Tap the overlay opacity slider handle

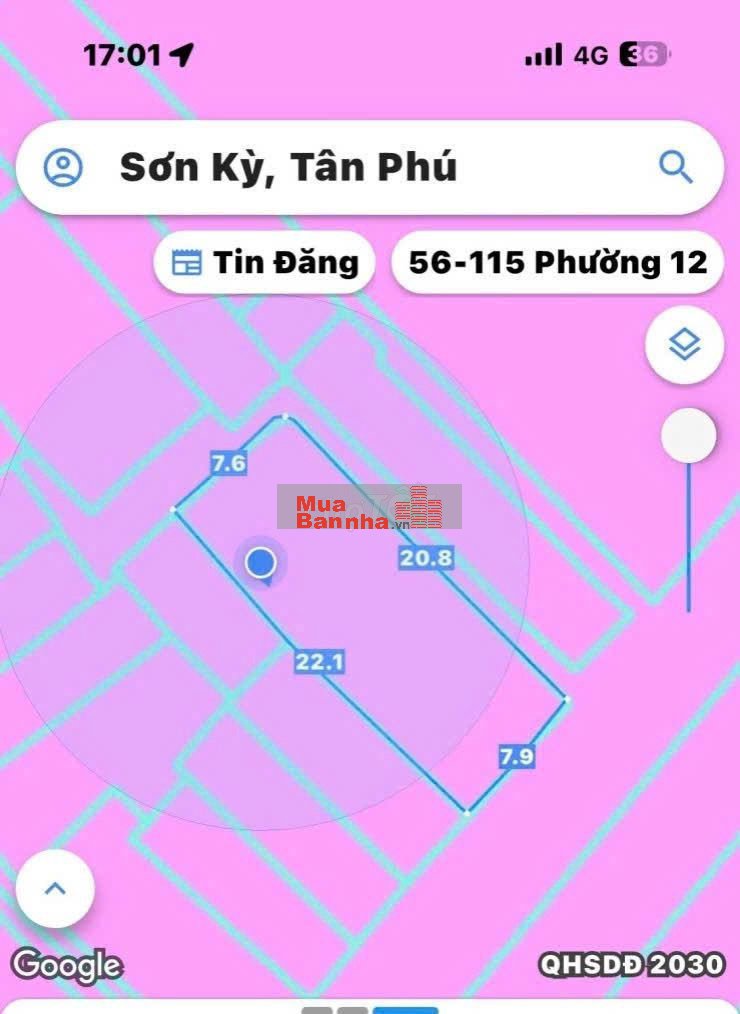688,436
